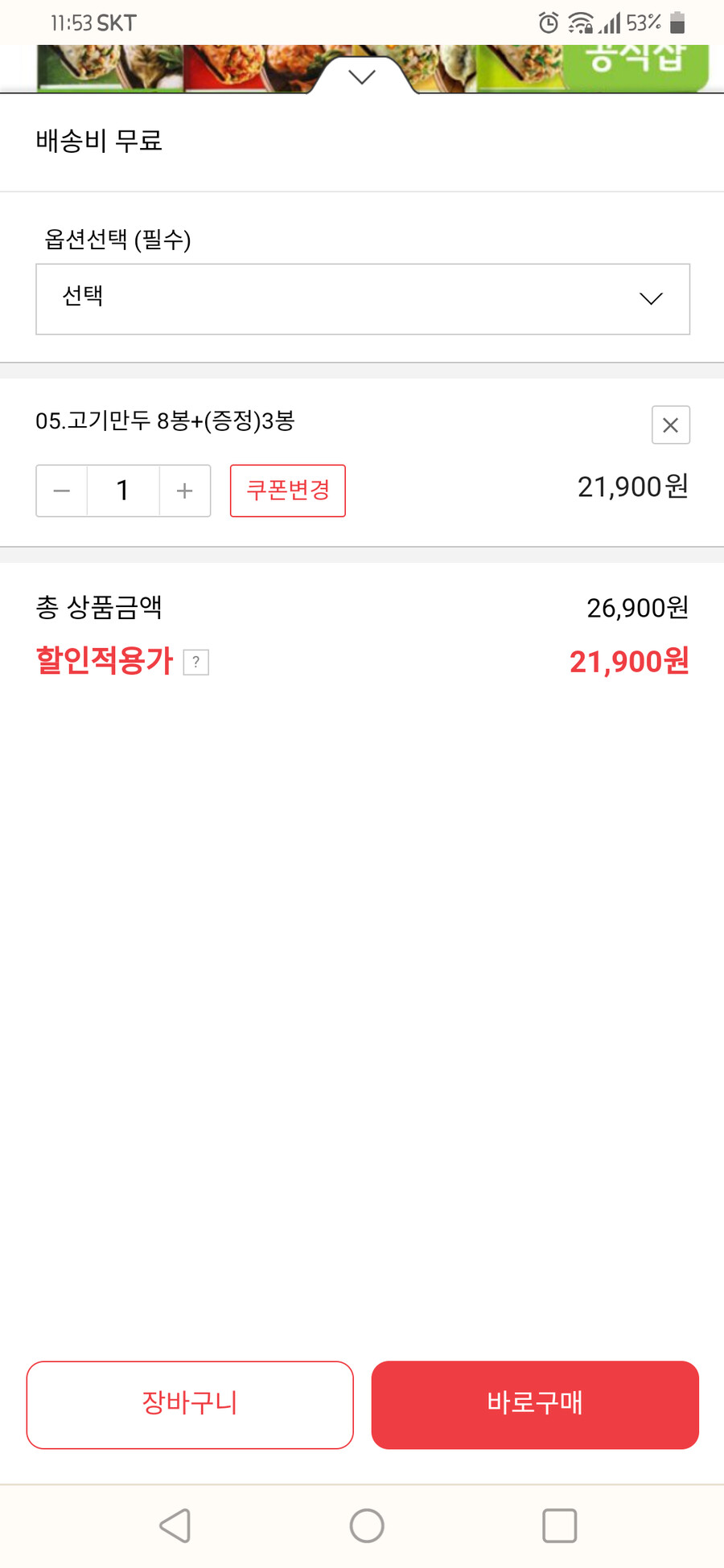Decrease quantity with minus button
This screenshot has height=1568, width=724.
coord(60,491)
